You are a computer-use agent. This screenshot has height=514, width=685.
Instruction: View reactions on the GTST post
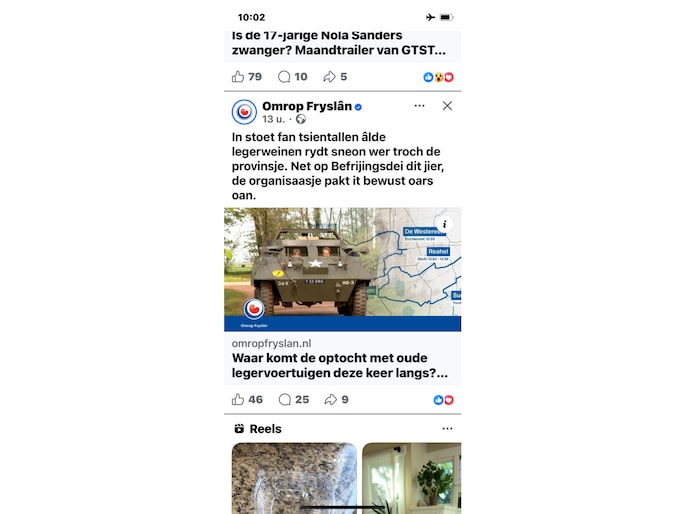[439, 77]
